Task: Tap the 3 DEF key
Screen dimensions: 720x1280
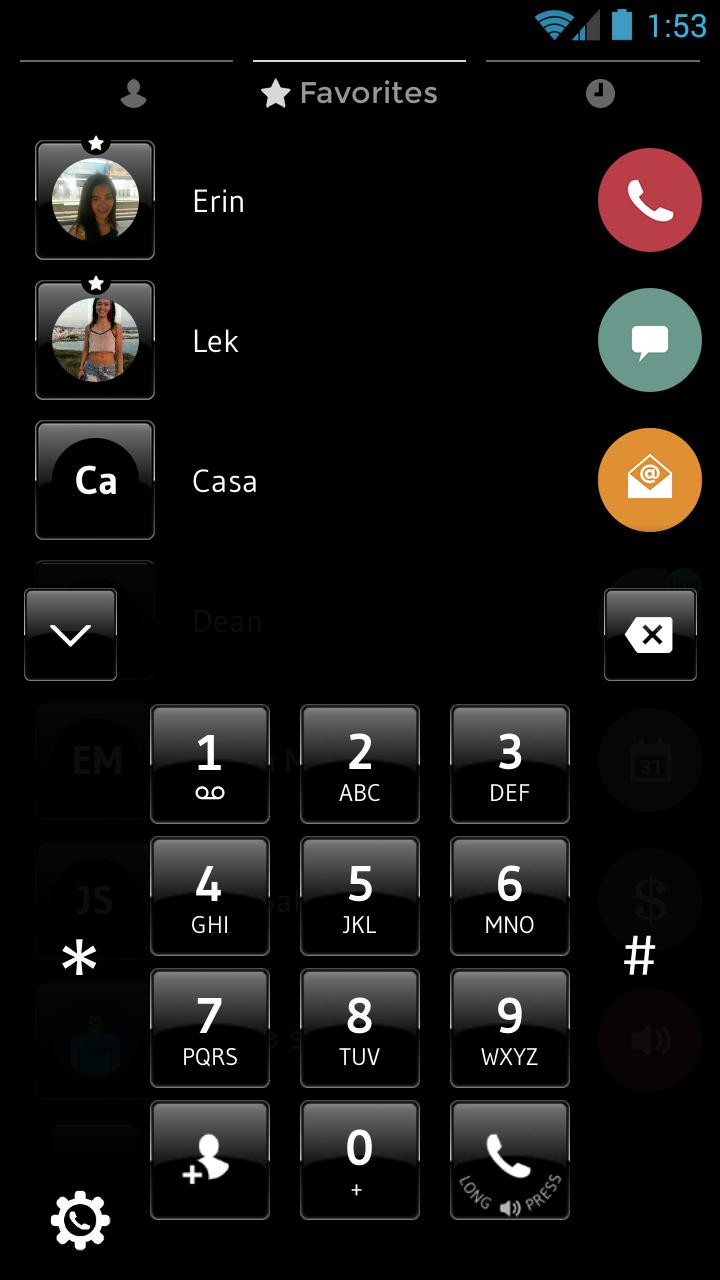Action: [x=509, y=764]
